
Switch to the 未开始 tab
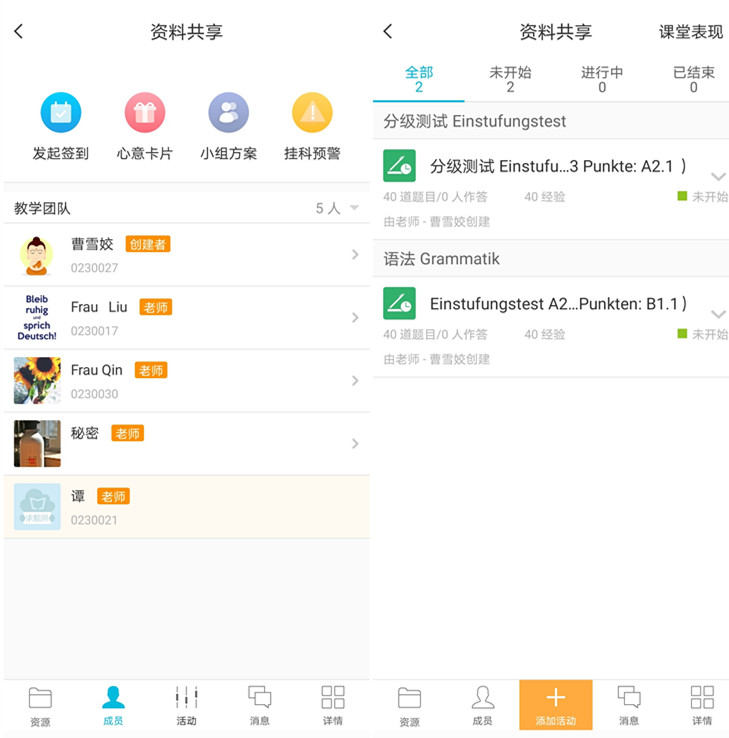[510, 79]
